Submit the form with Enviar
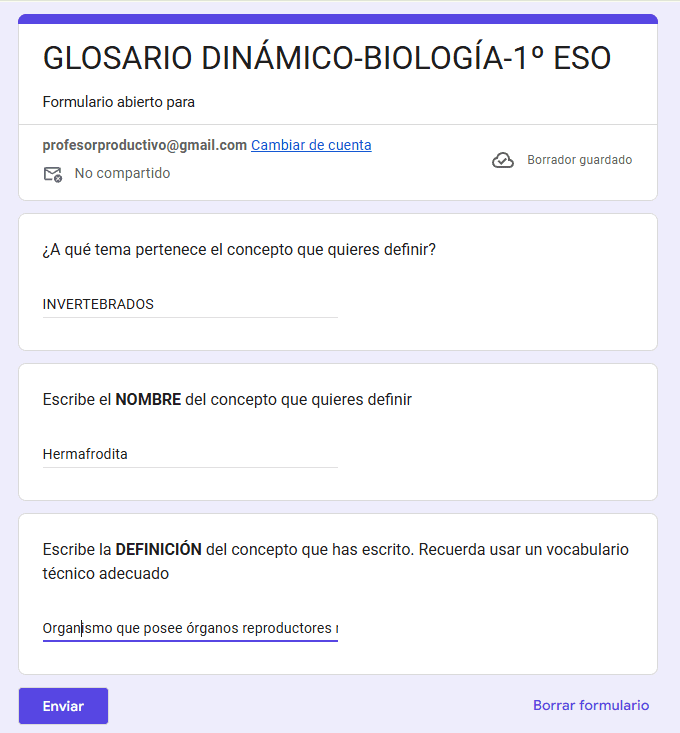680x733 pixels. point(64,706)
